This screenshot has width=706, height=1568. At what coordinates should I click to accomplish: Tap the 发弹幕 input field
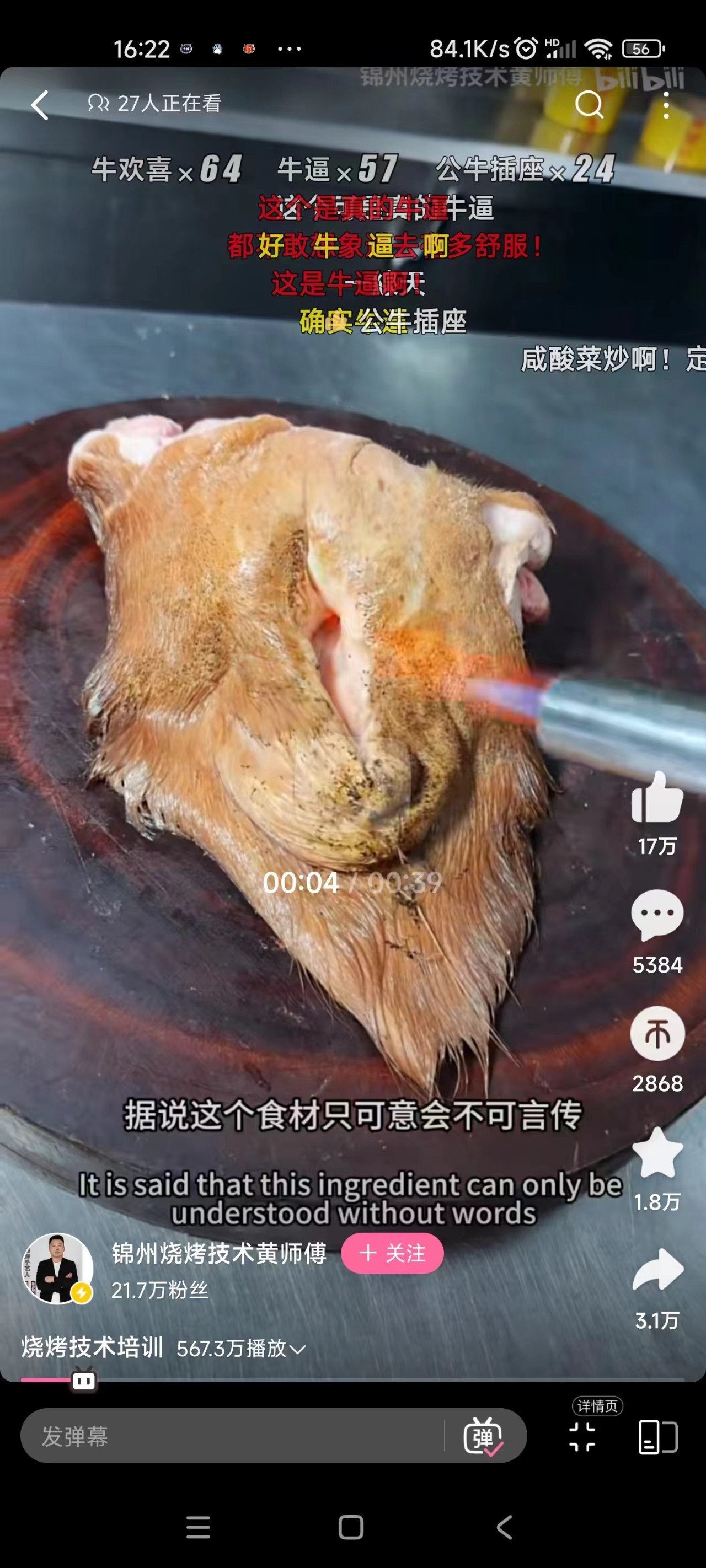click(232, 1436)
